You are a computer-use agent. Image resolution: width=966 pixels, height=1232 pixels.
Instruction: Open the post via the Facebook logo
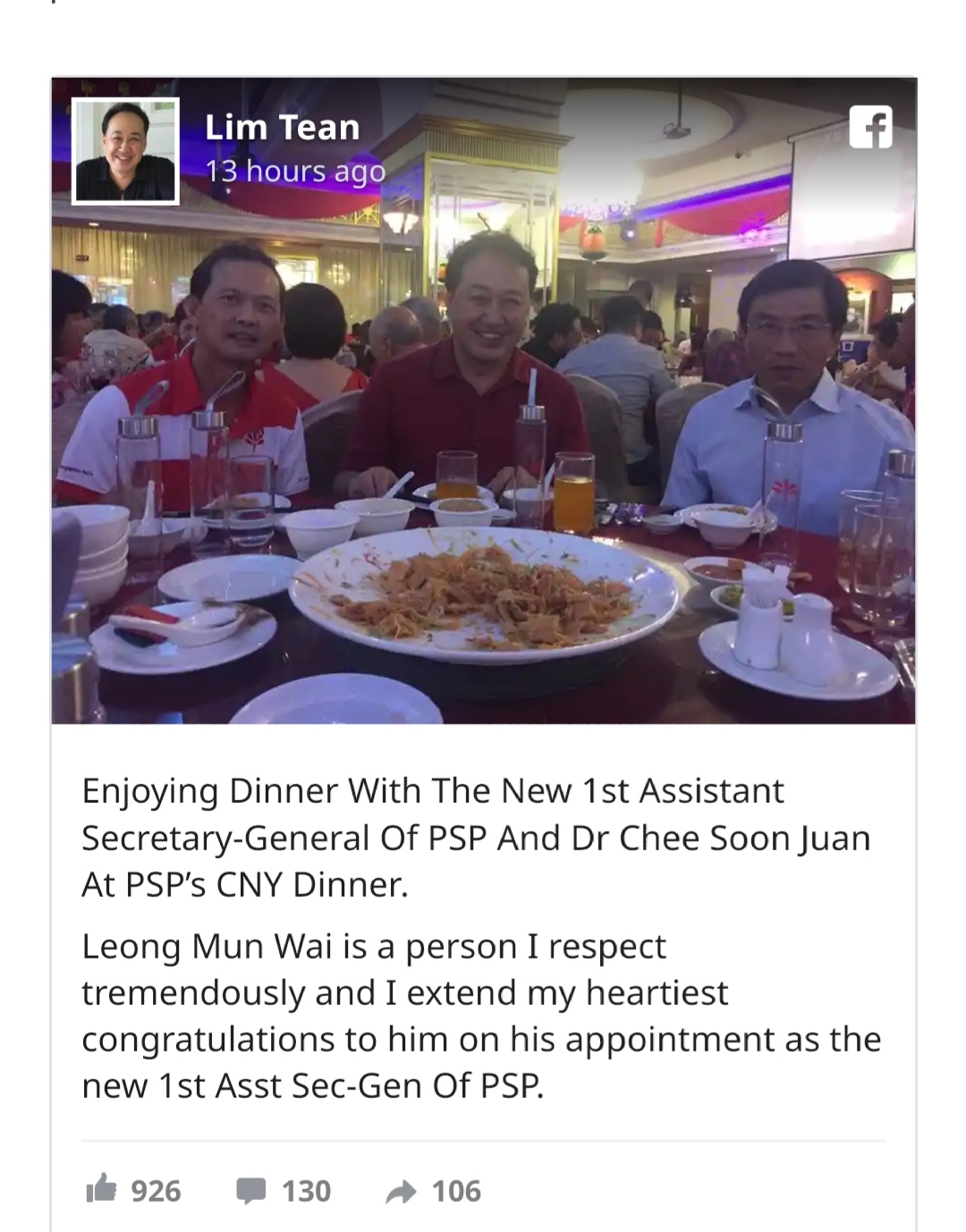(869, 126)
